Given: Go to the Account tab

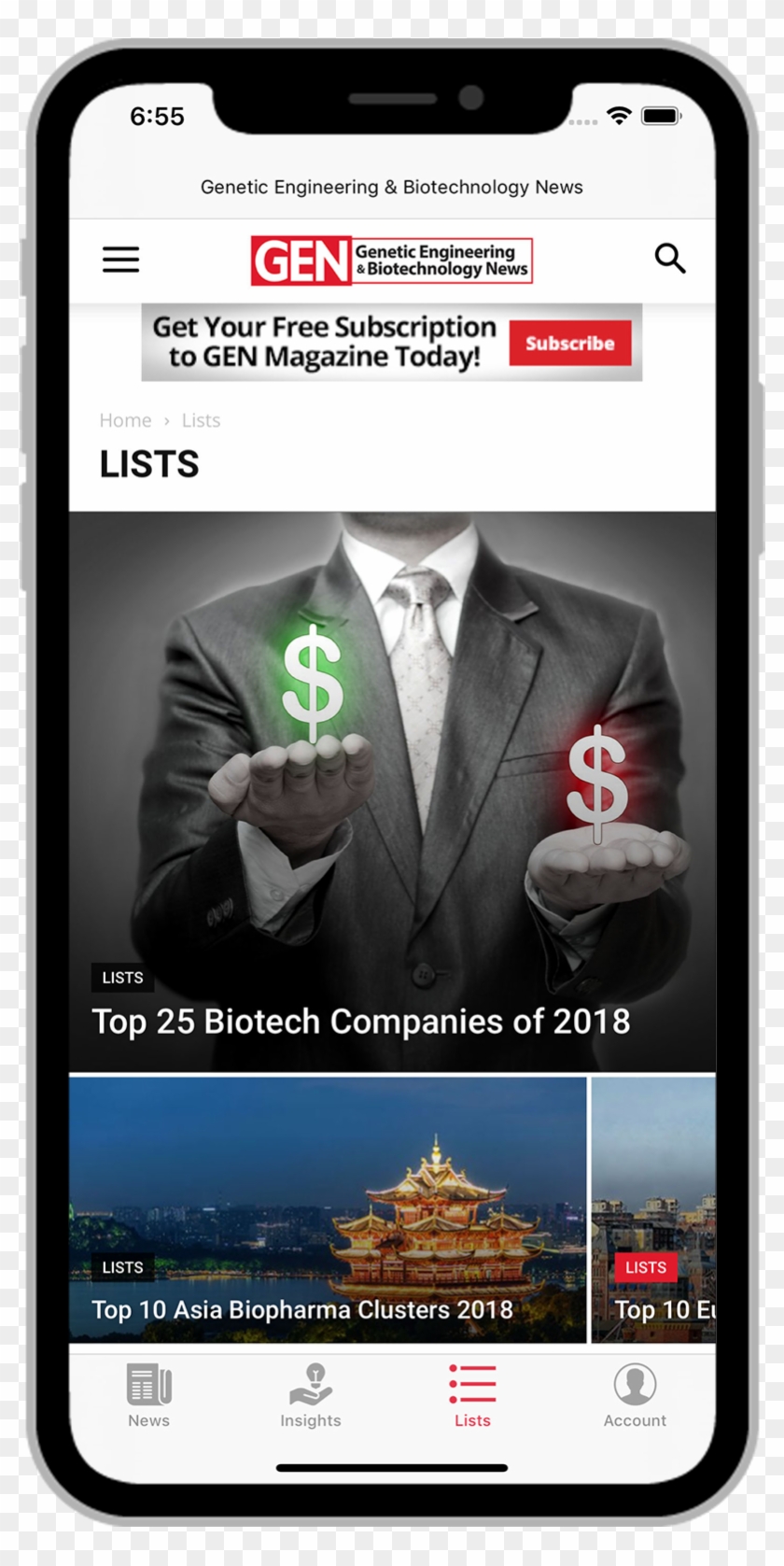Looking at the screenshot, I should click(635, 1396).
